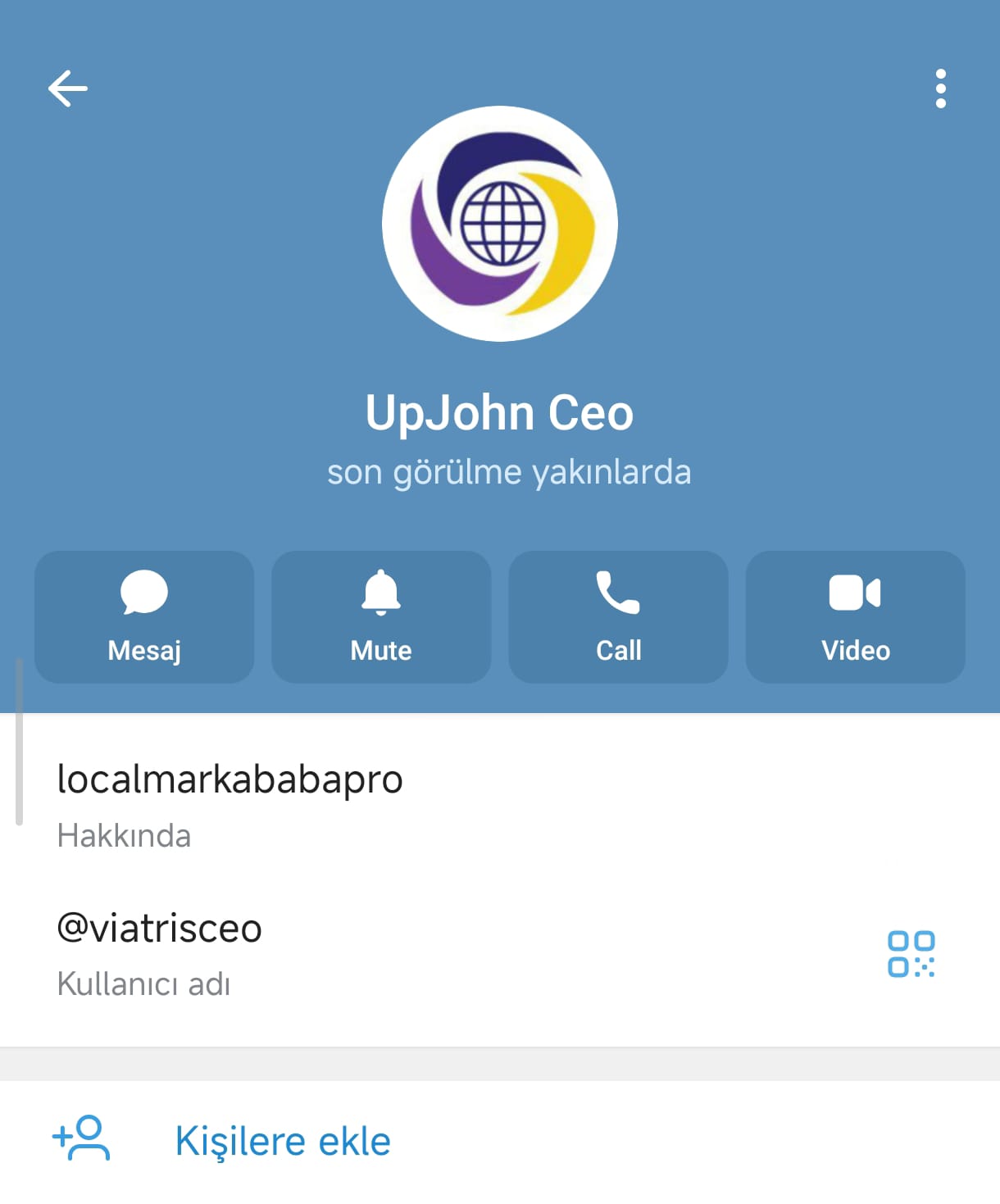
Task: Tap the Mesaj button
Action: click(144, 616)
